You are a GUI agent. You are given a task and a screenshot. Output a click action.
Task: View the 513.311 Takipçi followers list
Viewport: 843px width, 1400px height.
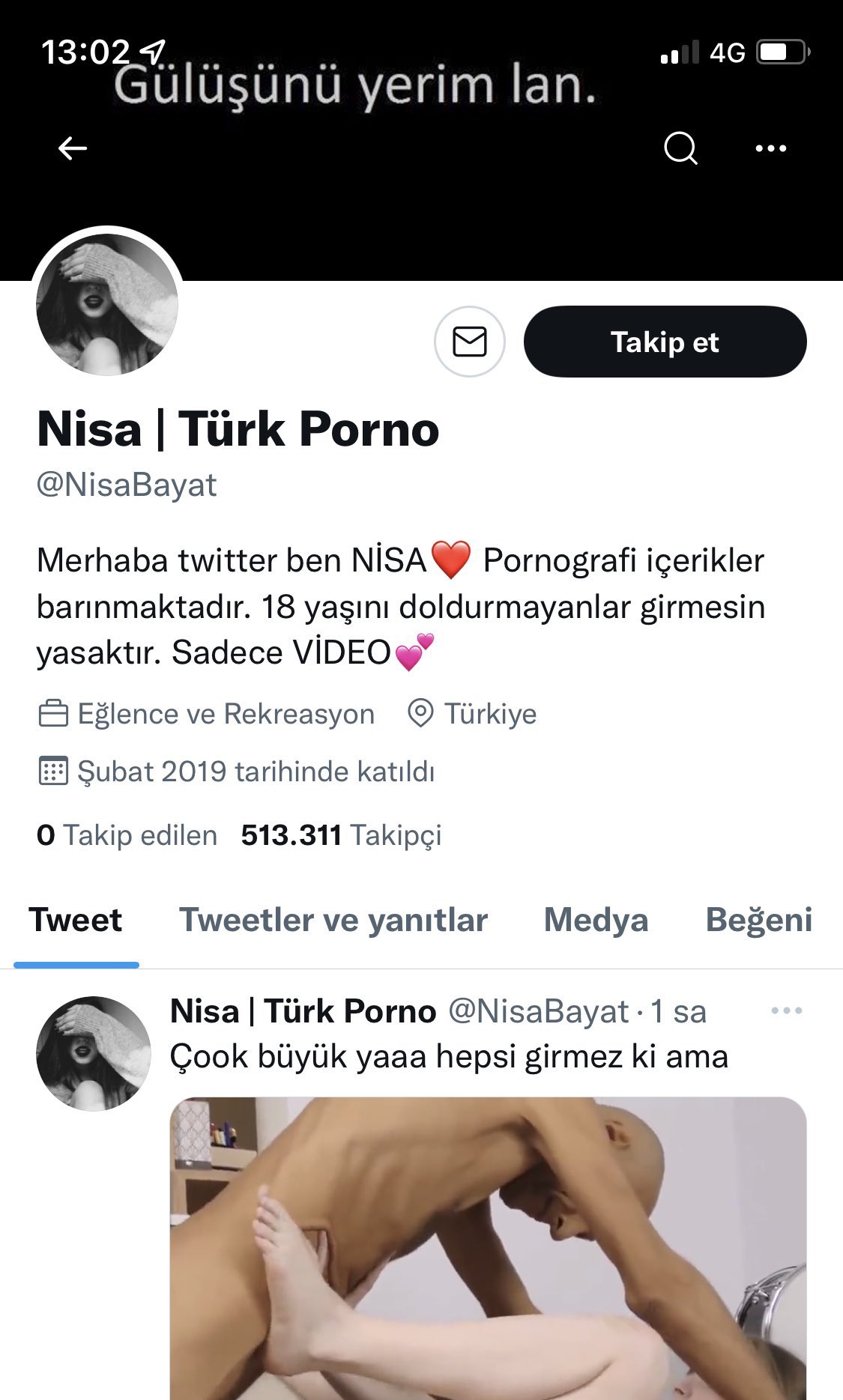341,835
